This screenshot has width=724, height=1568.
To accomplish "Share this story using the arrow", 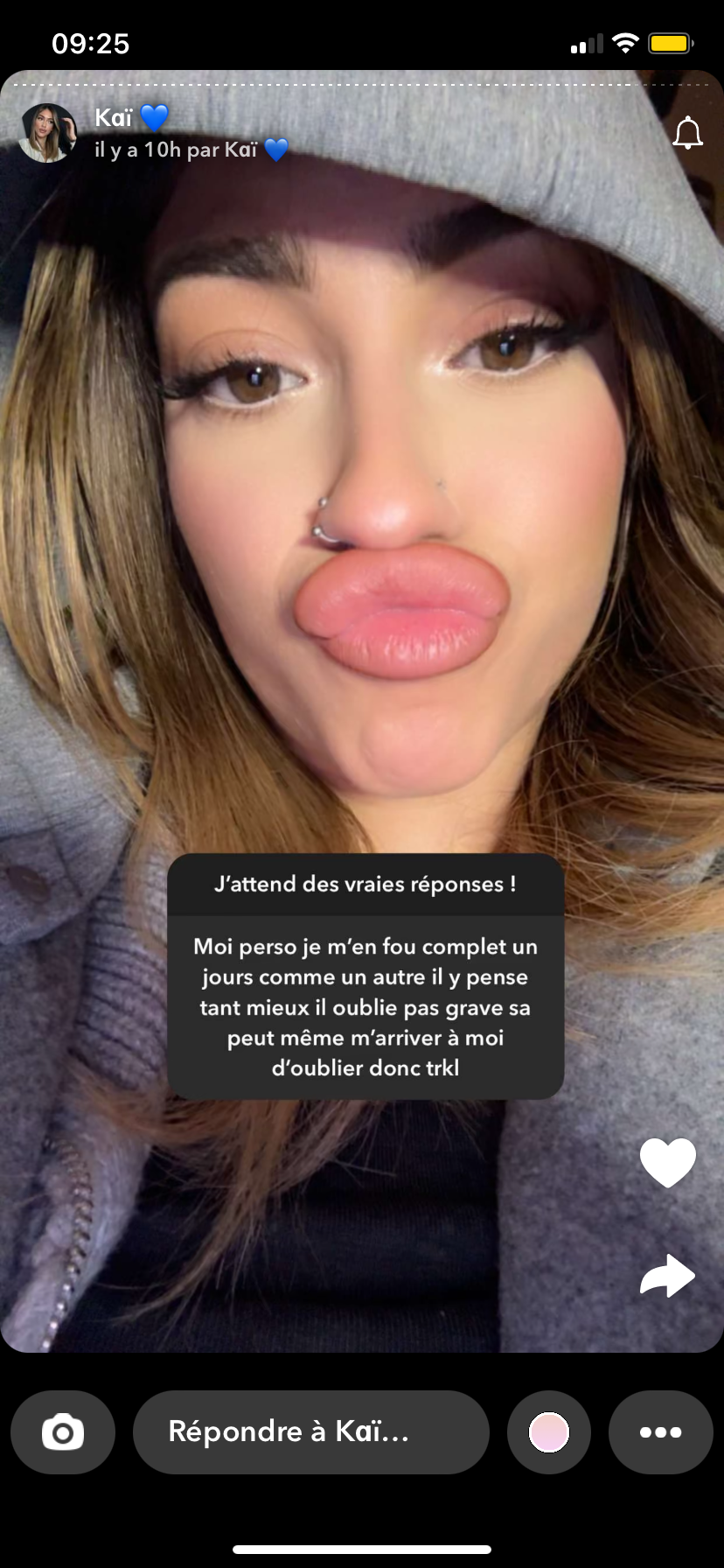I will click(667, 1276).
